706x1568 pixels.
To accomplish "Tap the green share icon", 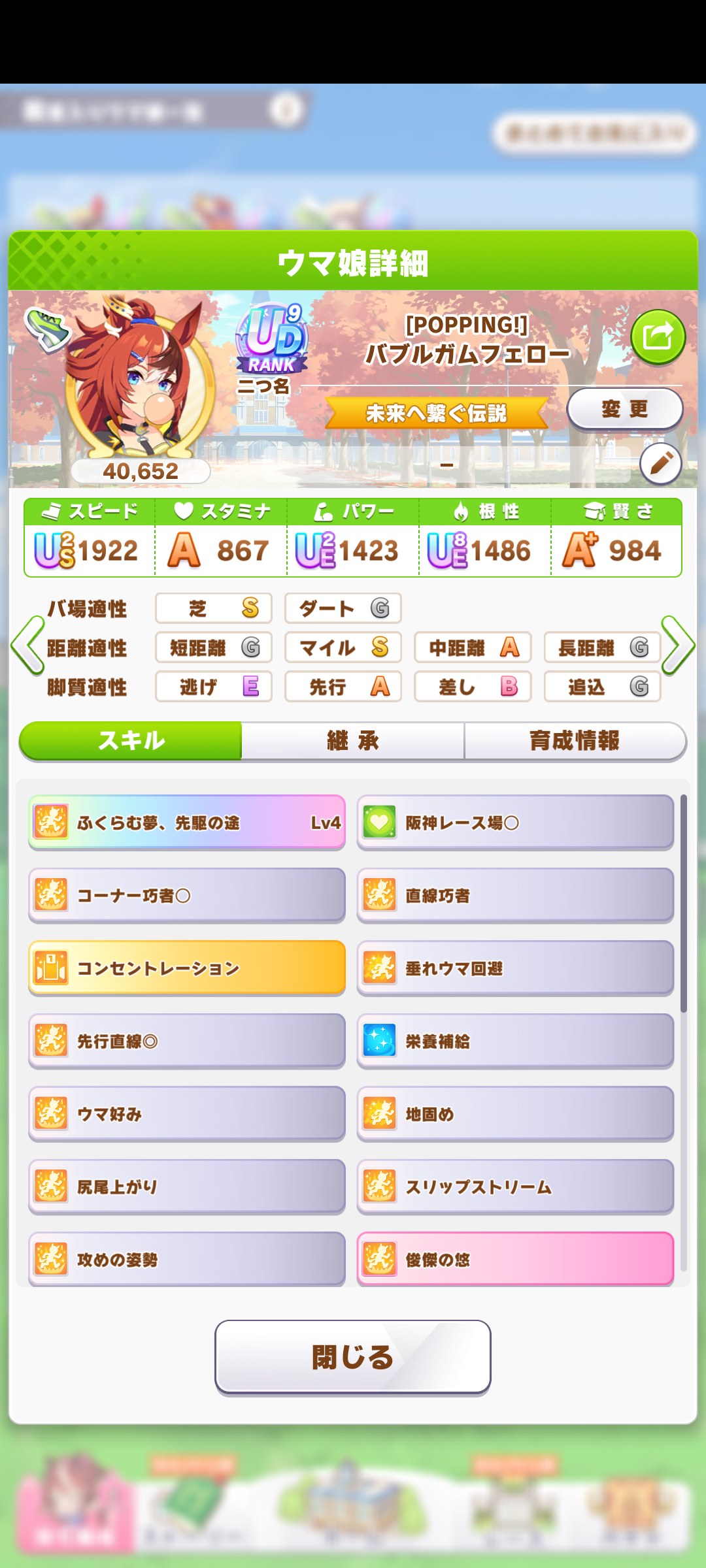I will coord(658,337).
